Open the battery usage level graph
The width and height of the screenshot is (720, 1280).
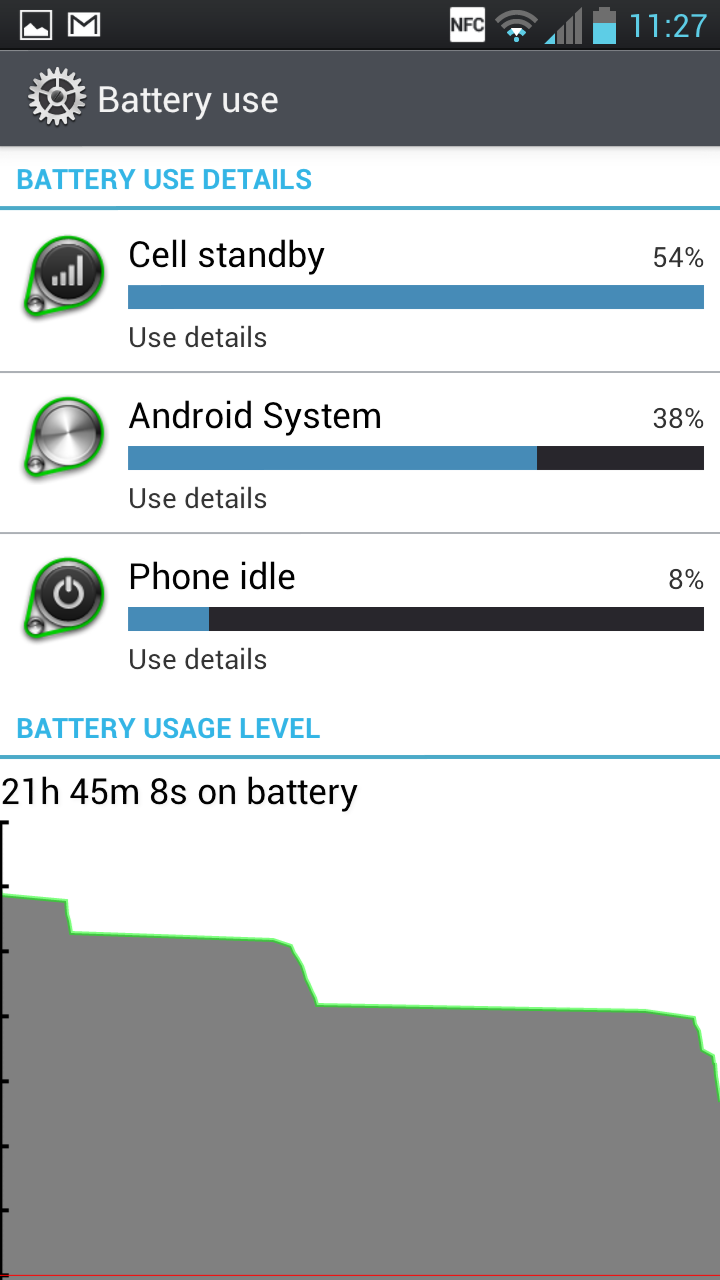(x=360, y=1020)
